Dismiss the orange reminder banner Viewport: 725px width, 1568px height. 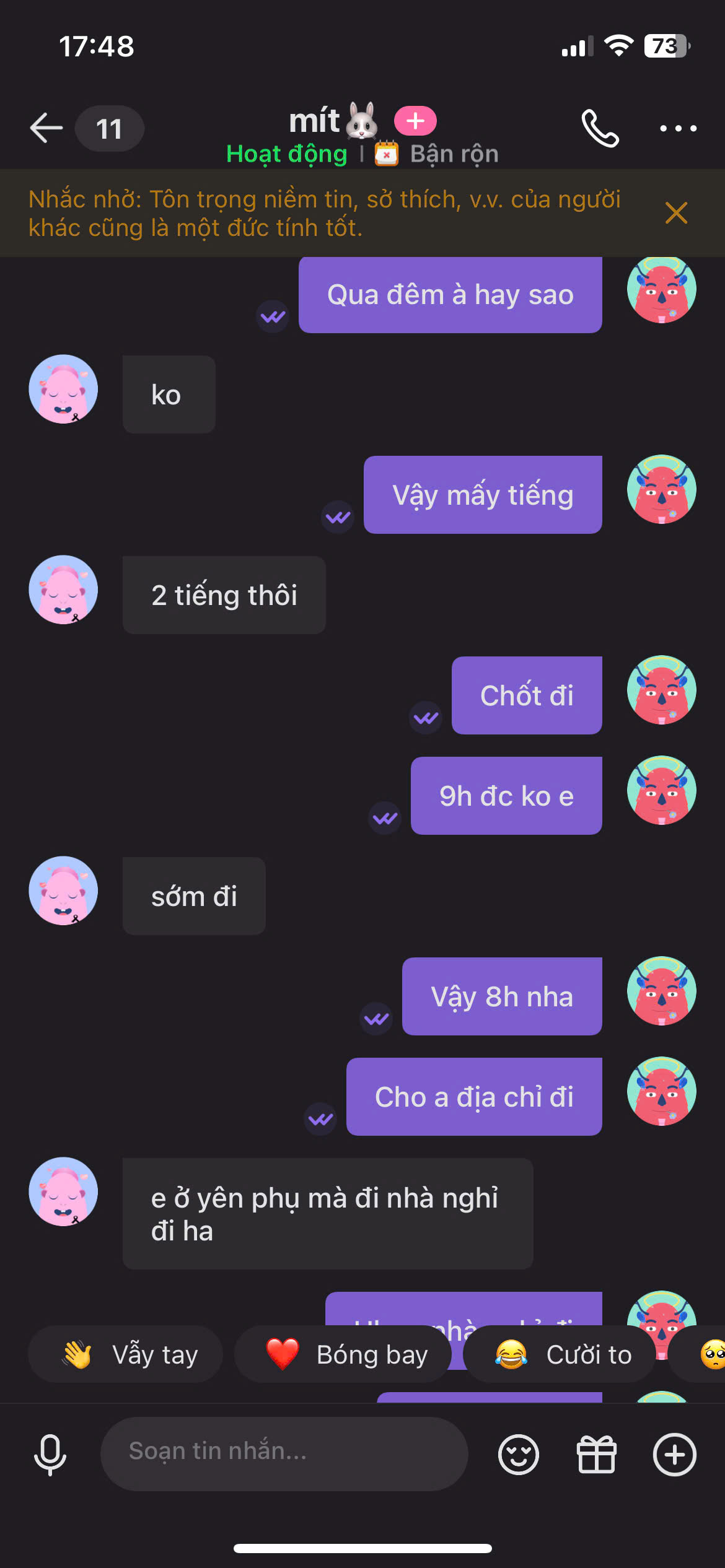[676, 213]
